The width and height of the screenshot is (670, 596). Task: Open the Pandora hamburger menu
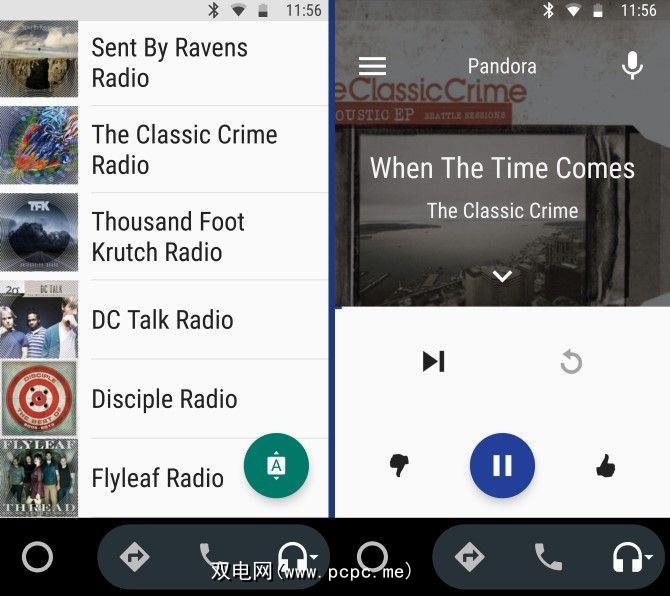click(372, 66)
